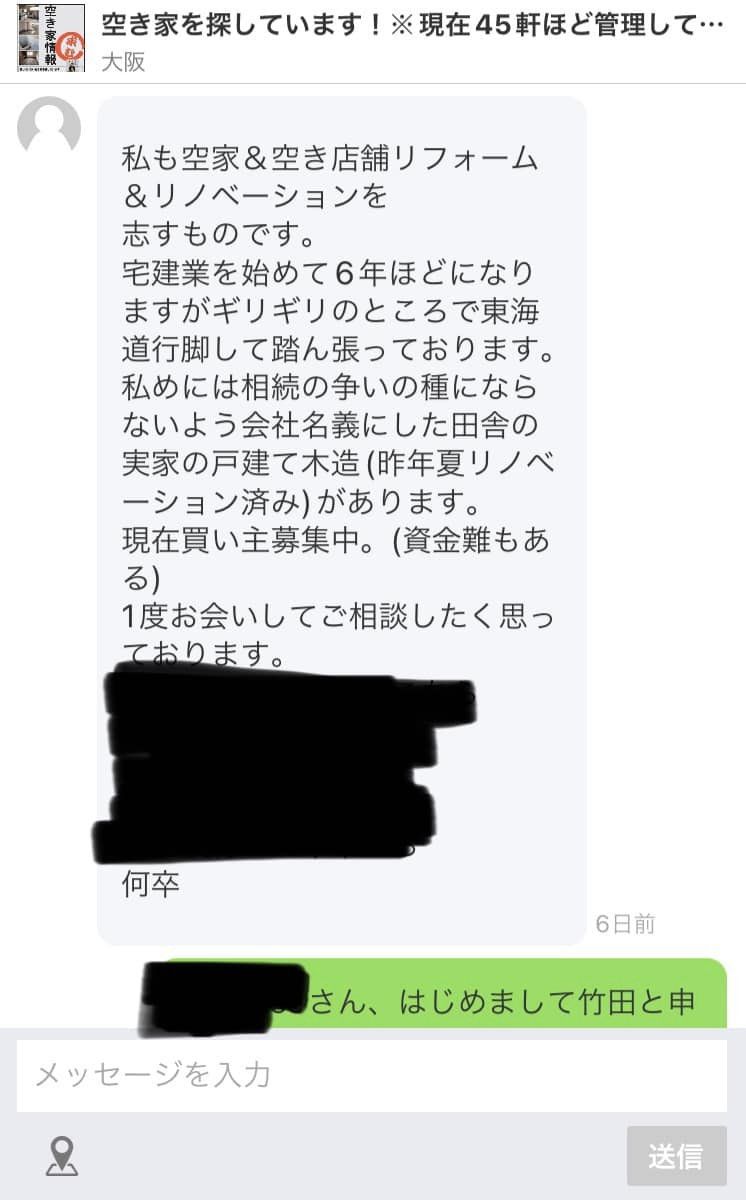Viewport: 746px width, 1200px height.
Task: Open the 空き家 listing header at top
Action: pyautogui.click(x=373, y=40)
